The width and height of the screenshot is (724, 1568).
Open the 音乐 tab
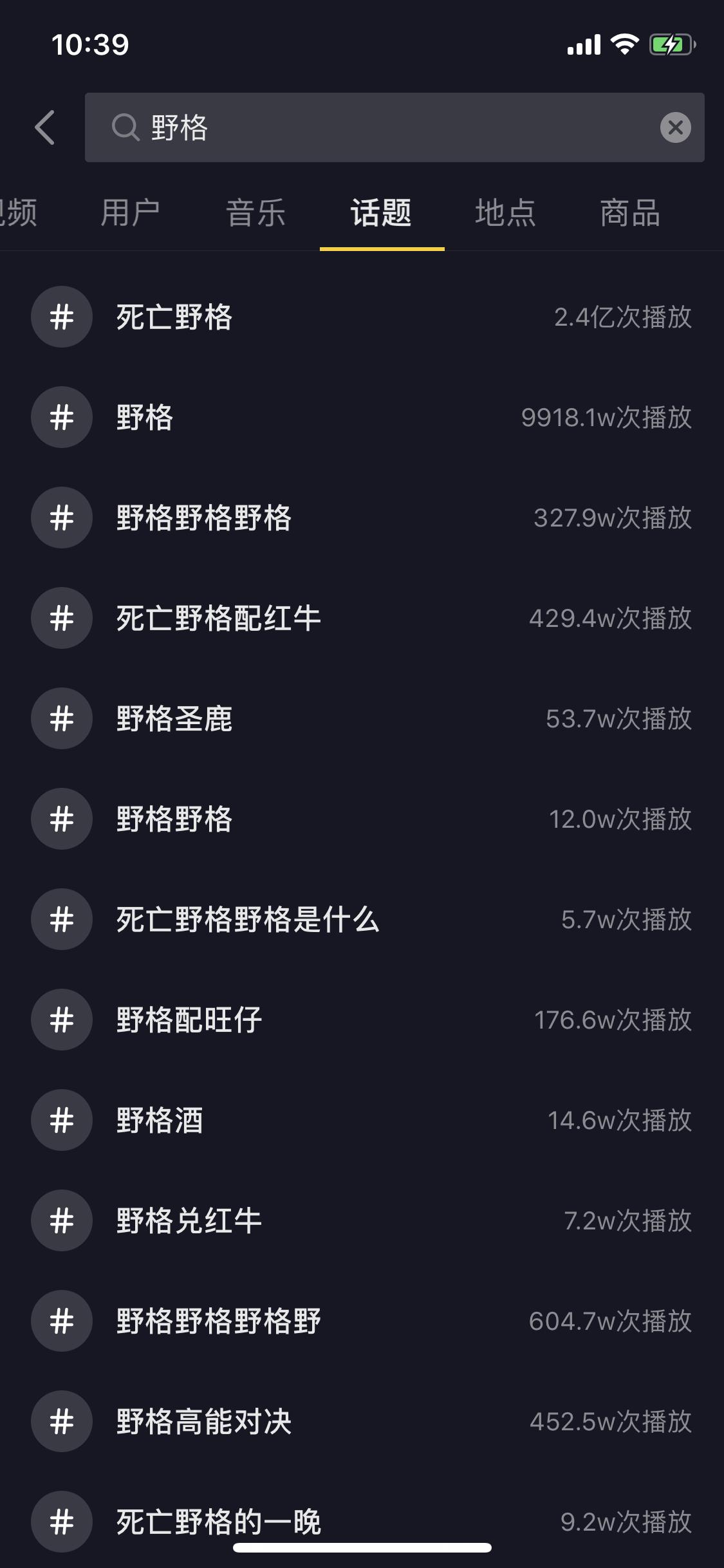(255, 214)
